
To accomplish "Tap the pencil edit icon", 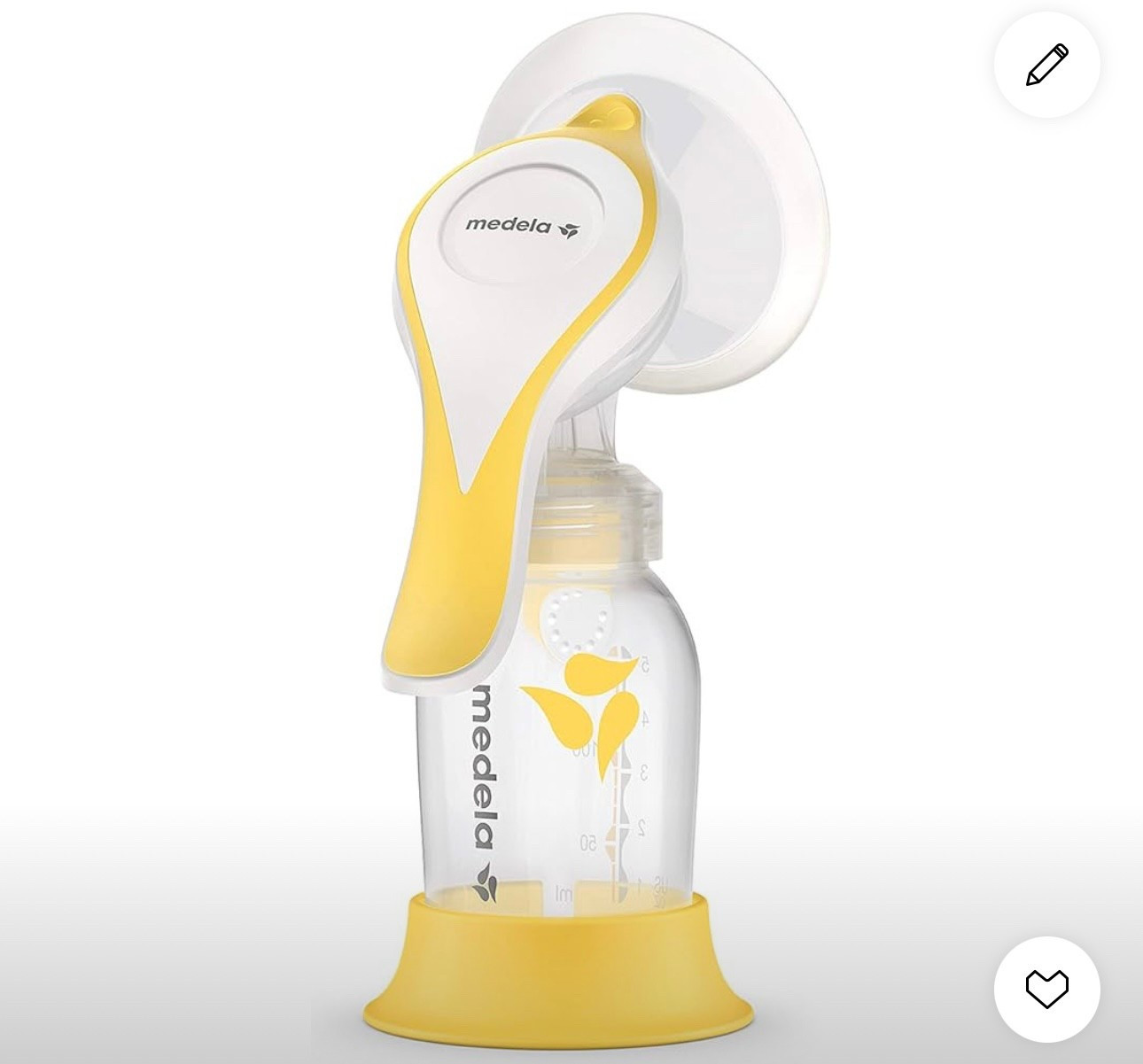I will 1046,66.
